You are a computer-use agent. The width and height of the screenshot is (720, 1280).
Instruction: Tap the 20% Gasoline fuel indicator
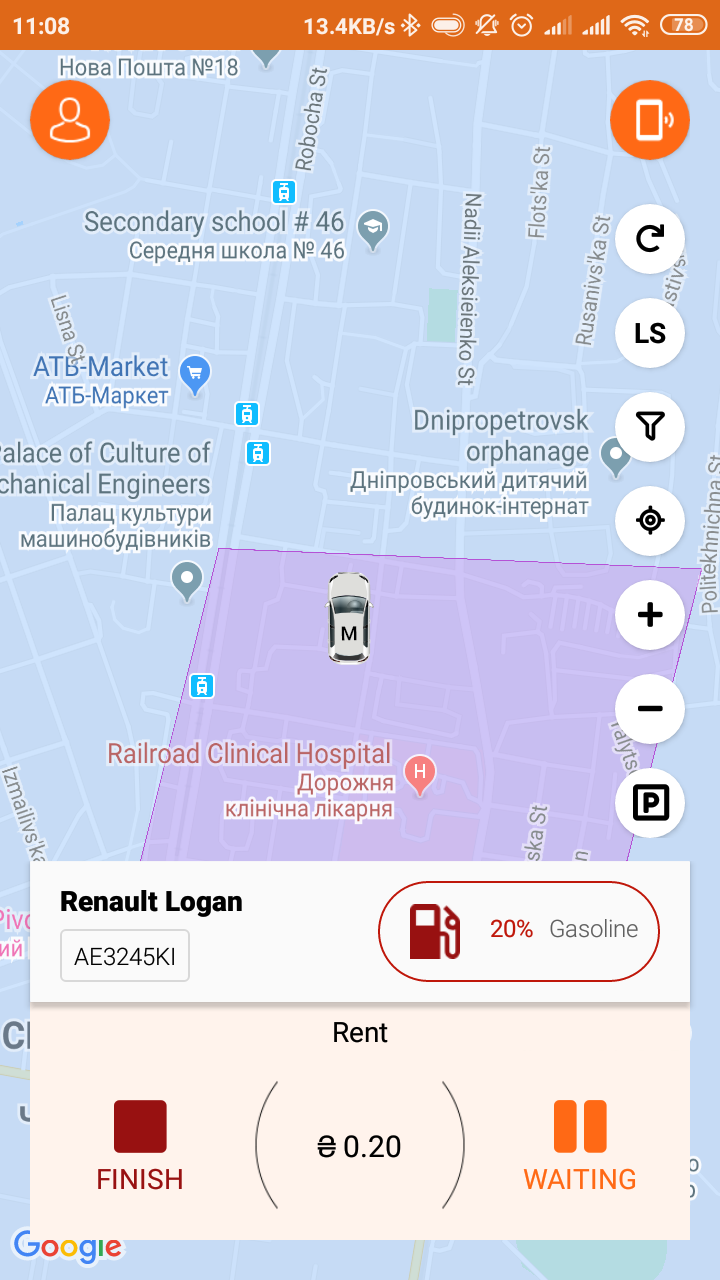coord(519,930)
